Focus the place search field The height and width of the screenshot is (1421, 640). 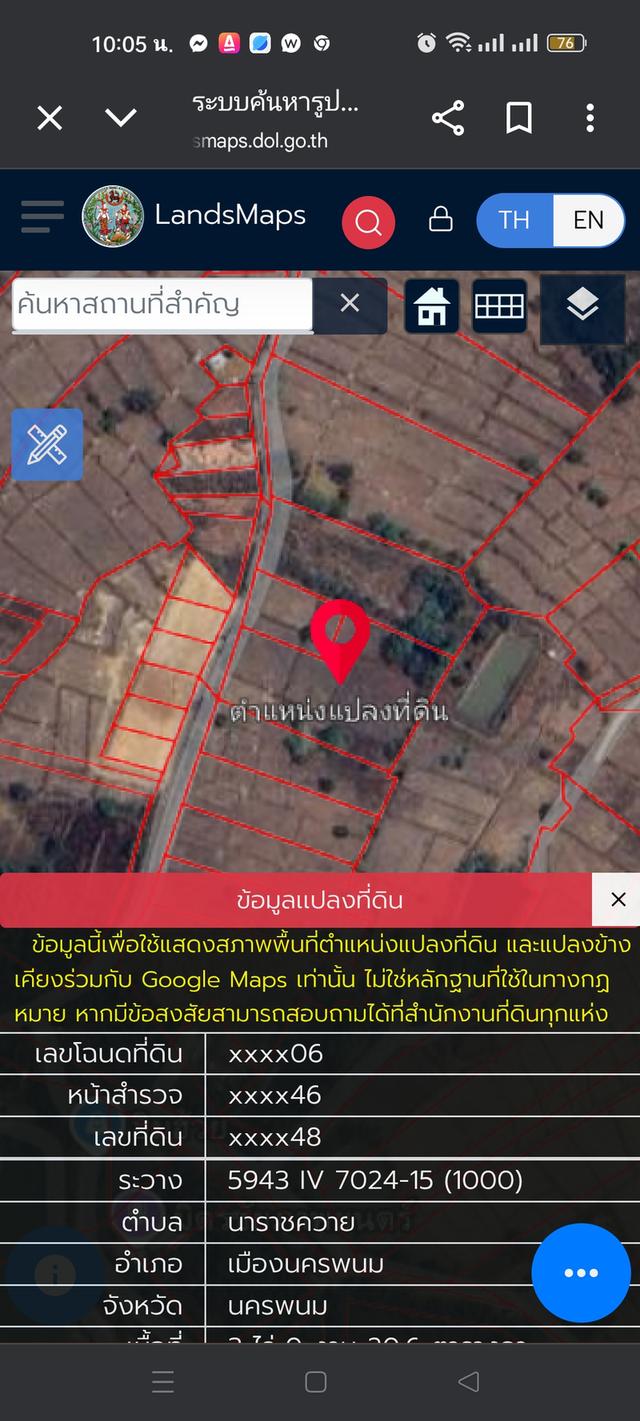(160, 304)
